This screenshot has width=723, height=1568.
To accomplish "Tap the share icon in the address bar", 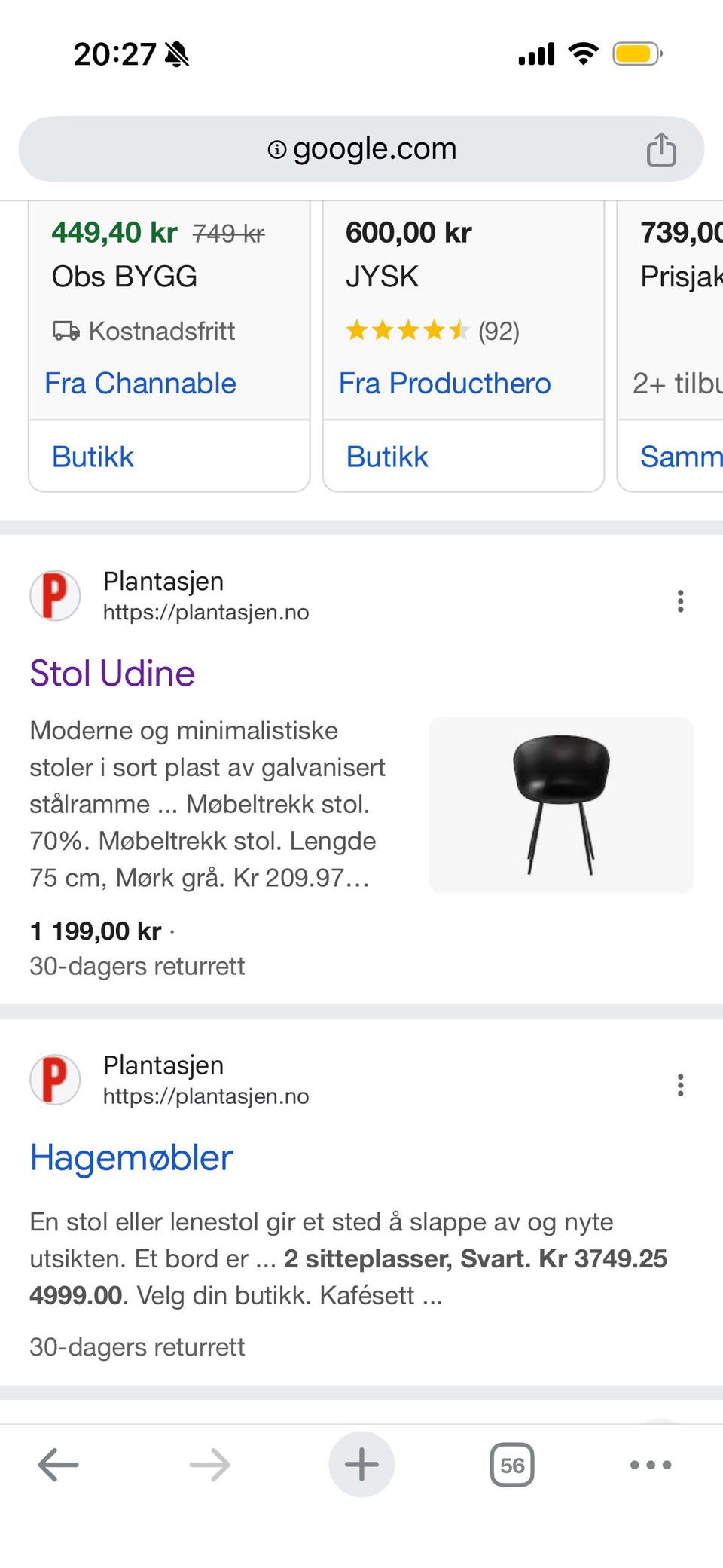I will click(660, 148).
